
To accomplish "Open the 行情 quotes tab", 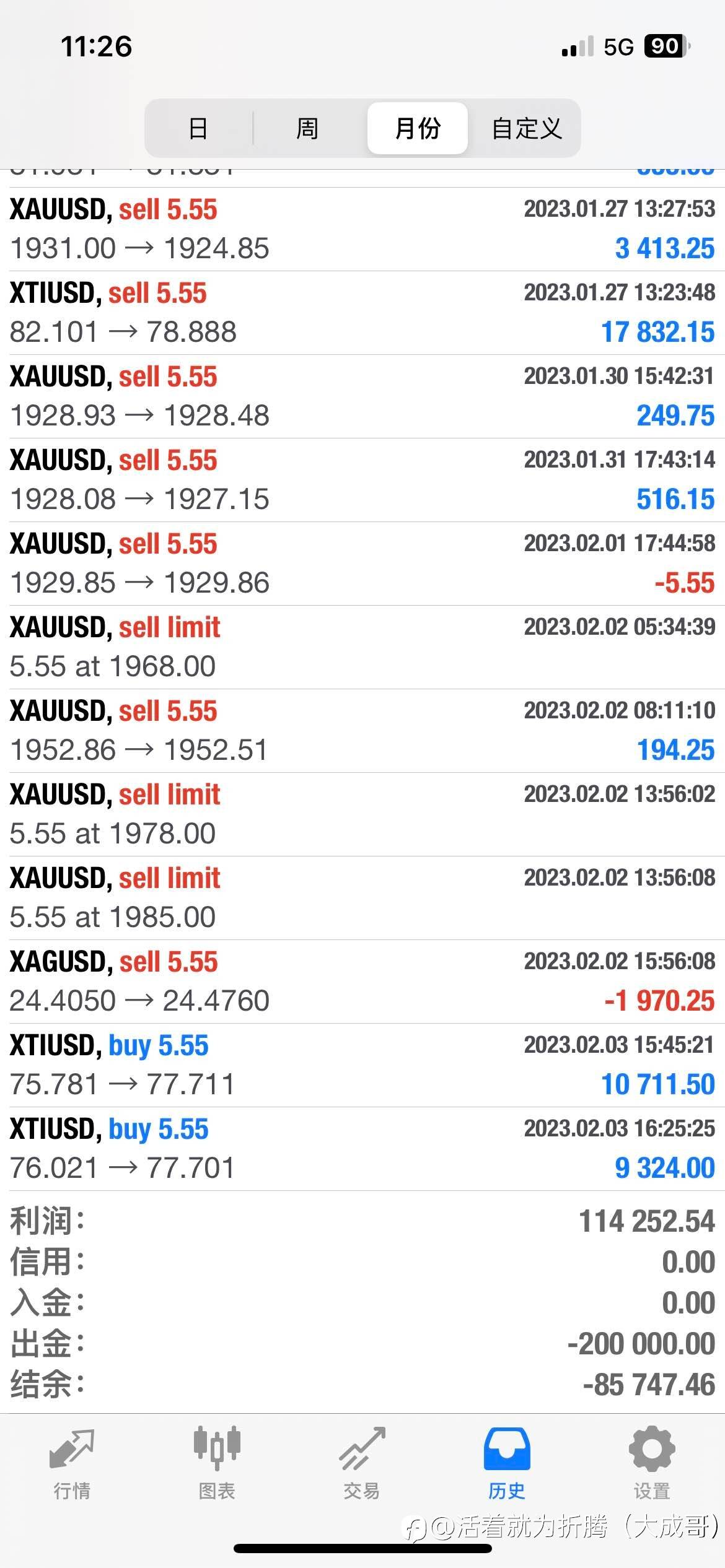I will coord(72,1464).
